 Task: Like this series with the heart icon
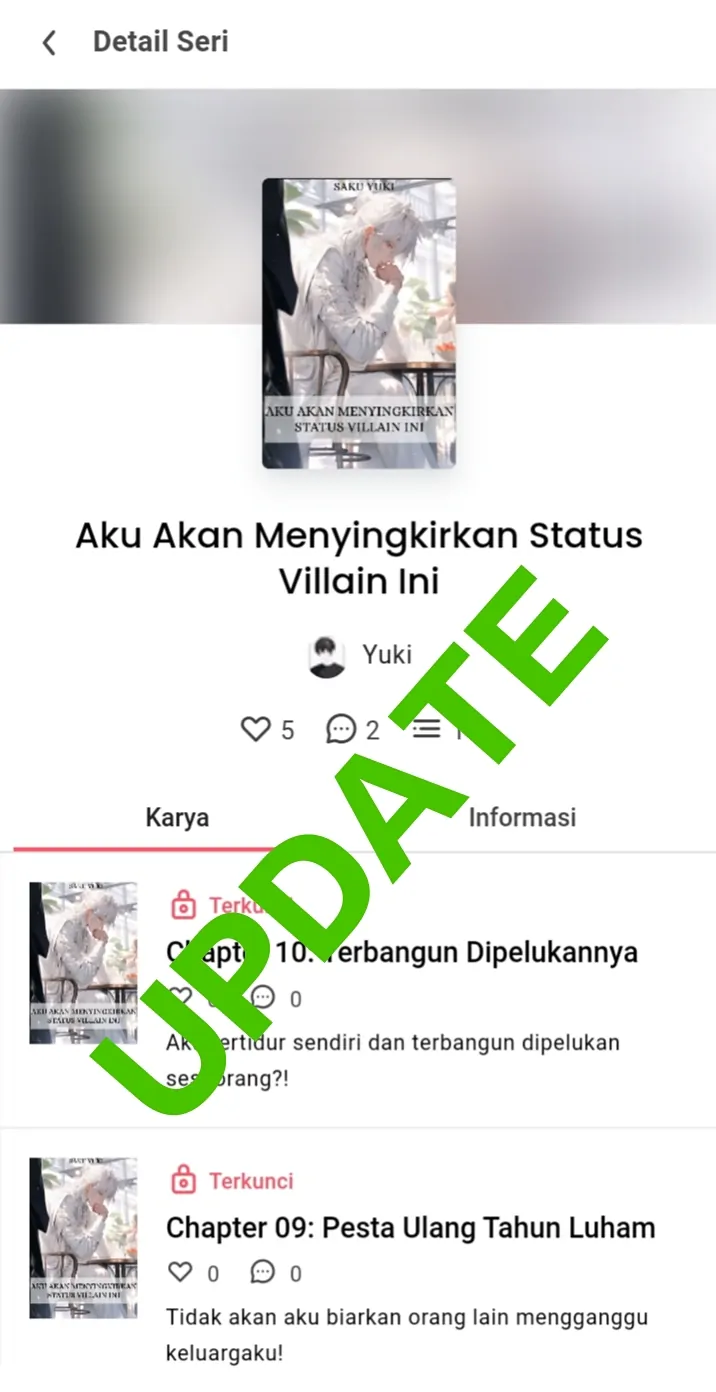point(256,730)
